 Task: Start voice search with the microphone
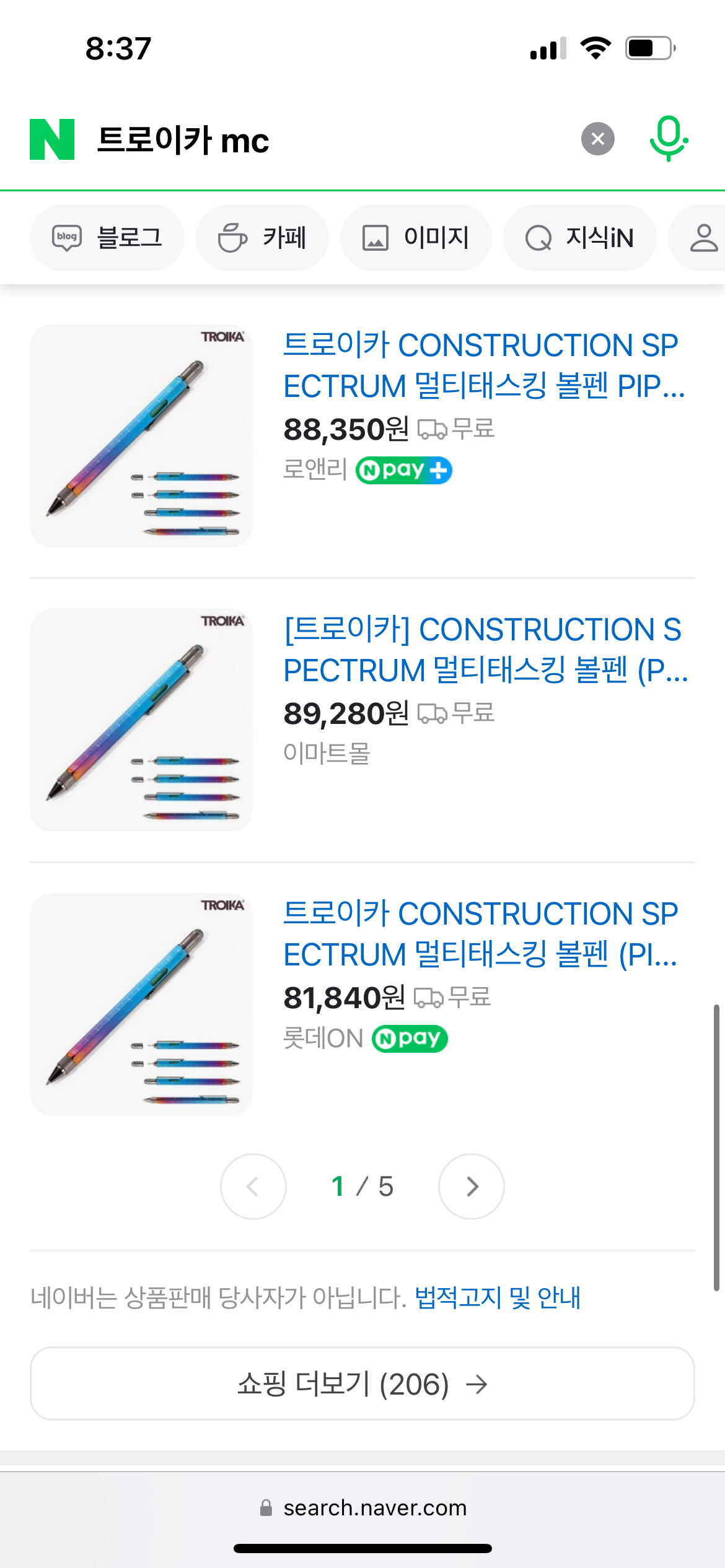tap(668, 139)
